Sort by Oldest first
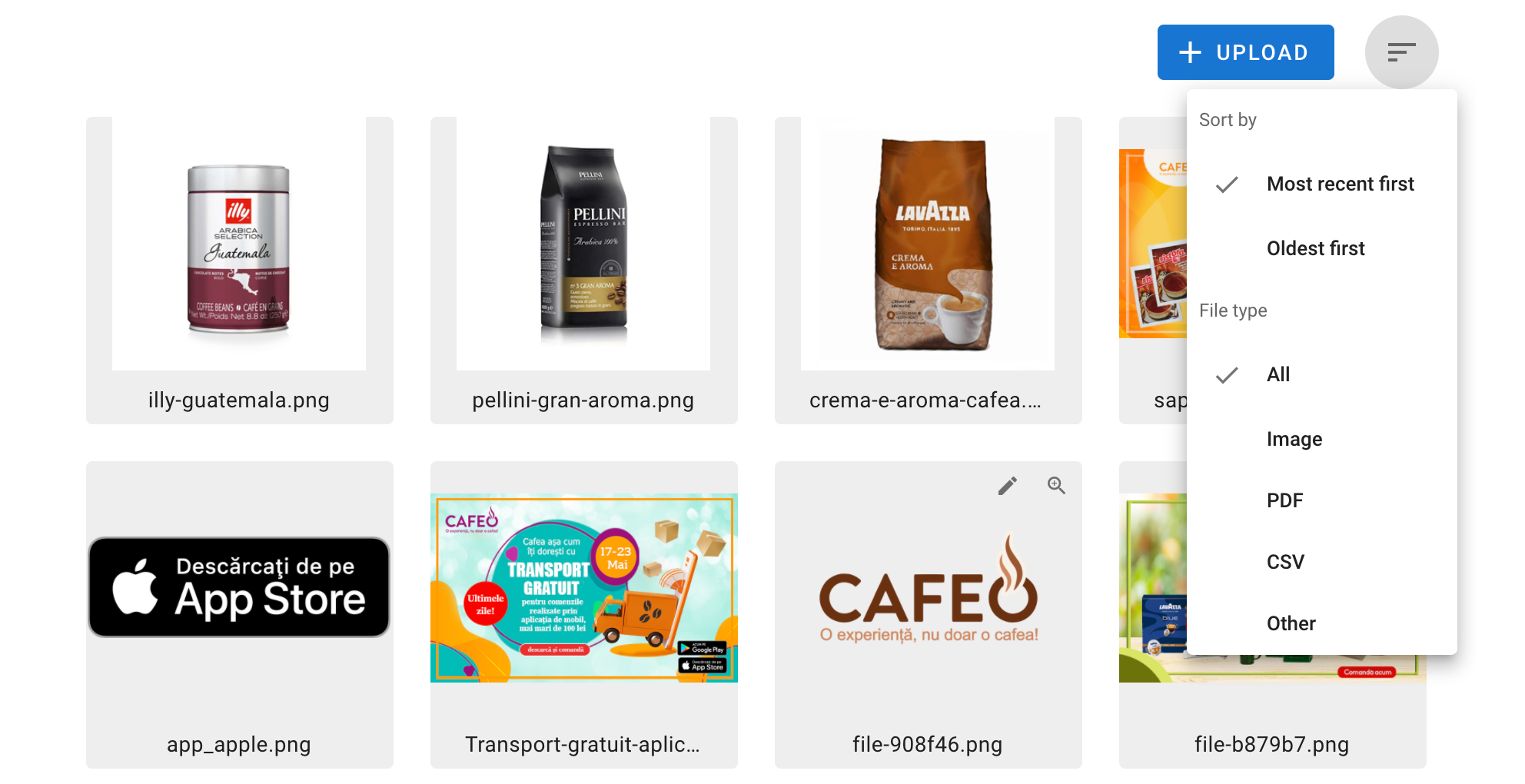1525x784 pixels. pos(1315,249)
